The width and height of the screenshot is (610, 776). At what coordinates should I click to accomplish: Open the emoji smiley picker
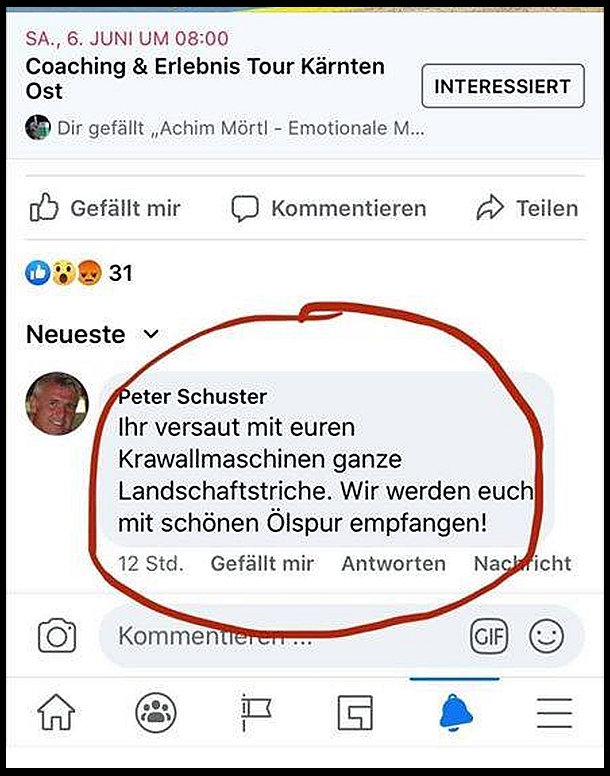tap(546, 636)
